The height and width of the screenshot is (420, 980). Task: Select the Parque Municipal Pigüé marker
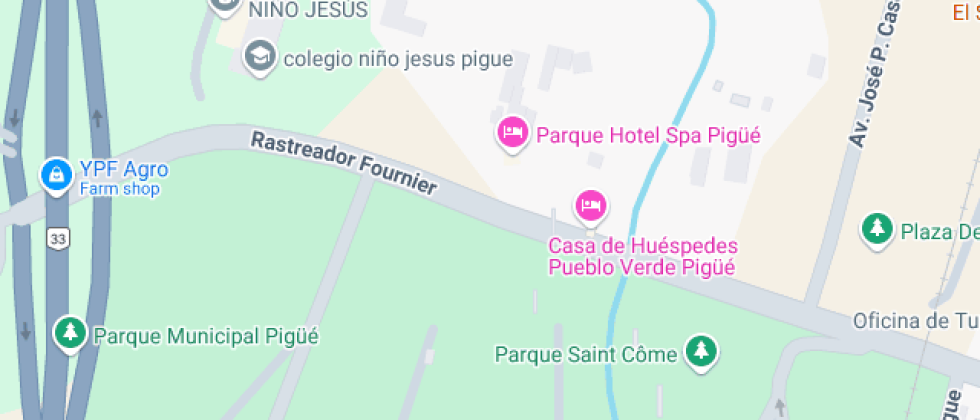tap(70, 334)
